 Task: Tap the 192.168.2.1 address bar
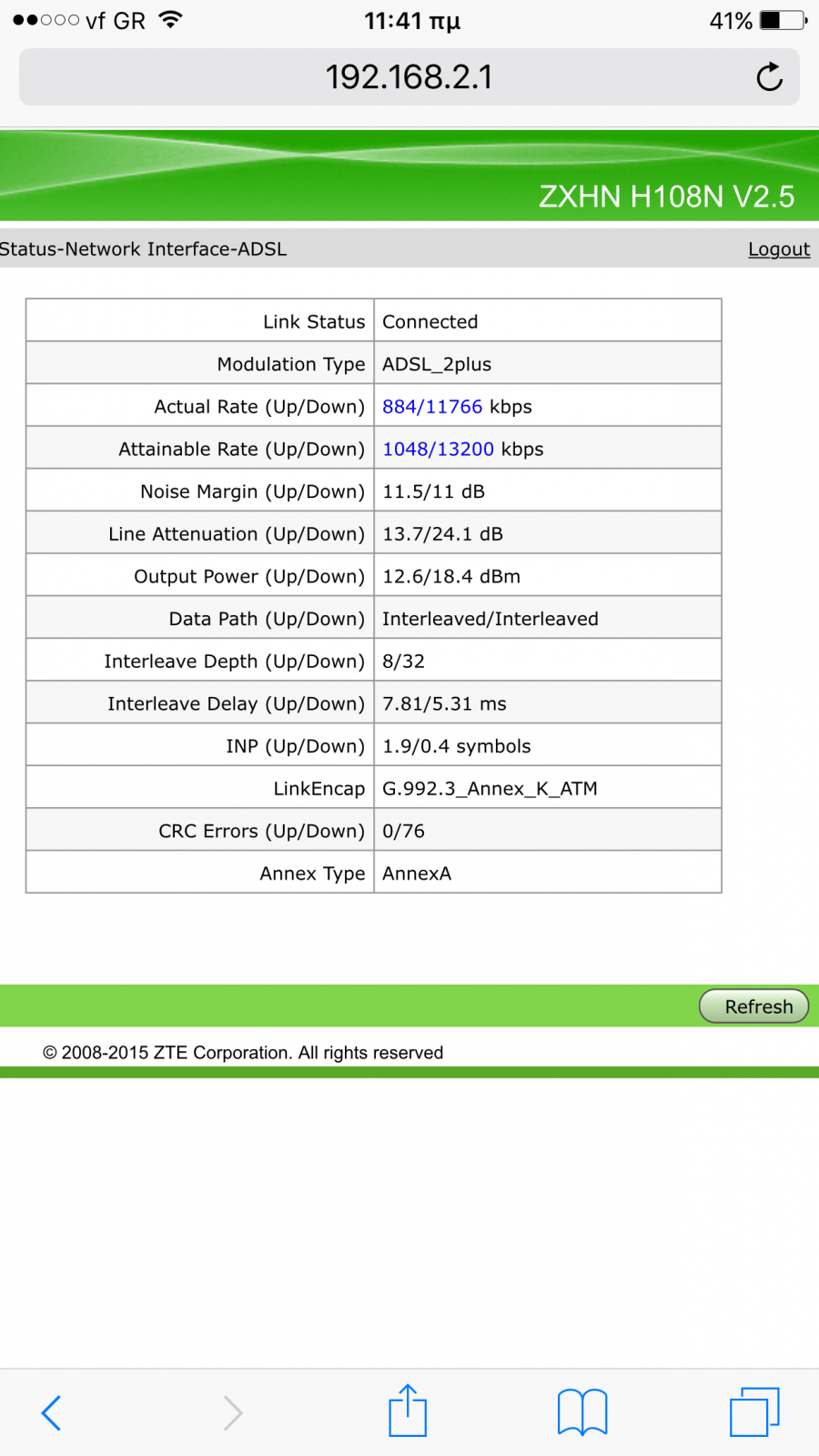pos(409,77)
